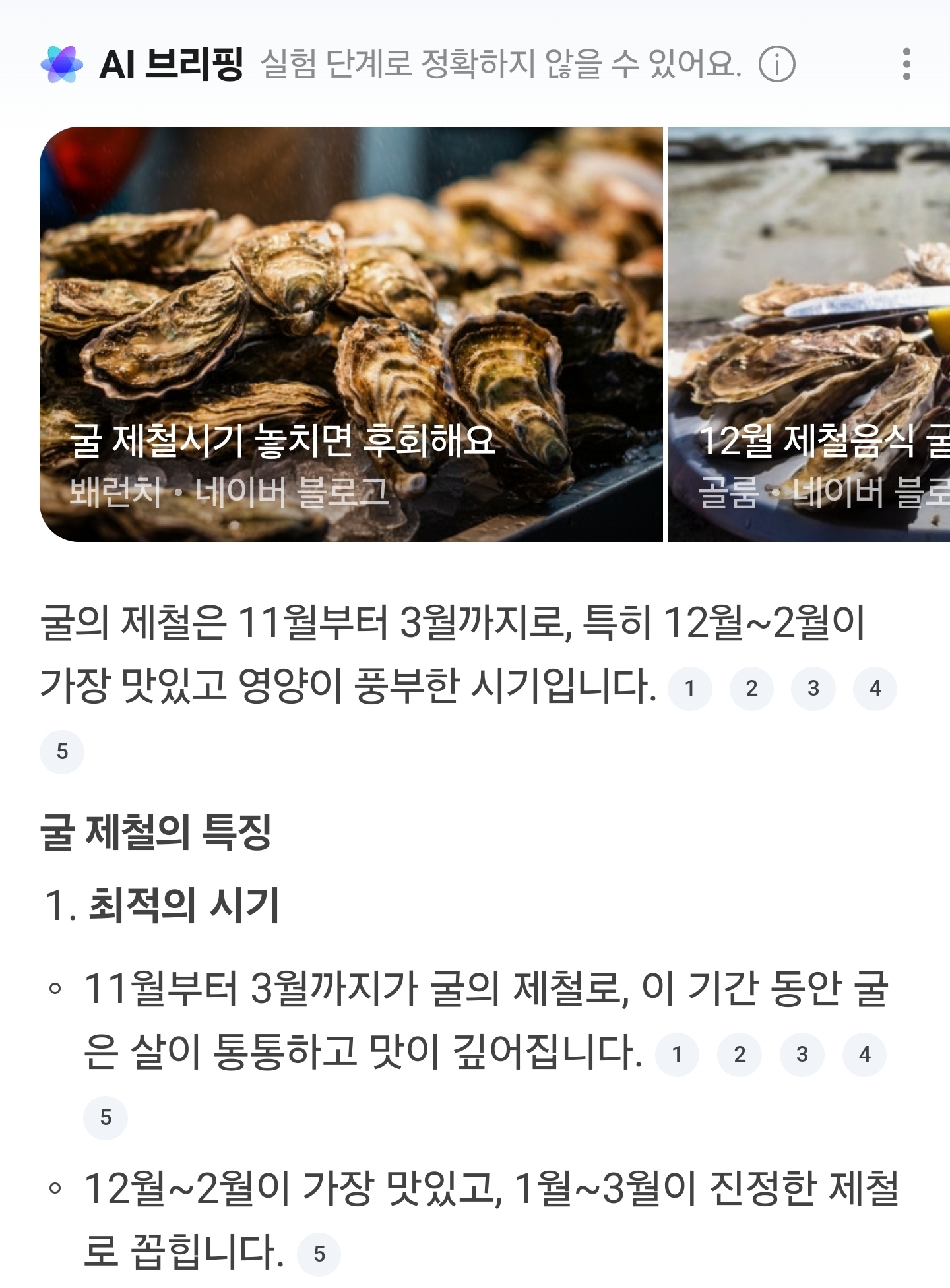
Task: Open the '12월 제철음식' blog card
Action: (x=809, y=334)
